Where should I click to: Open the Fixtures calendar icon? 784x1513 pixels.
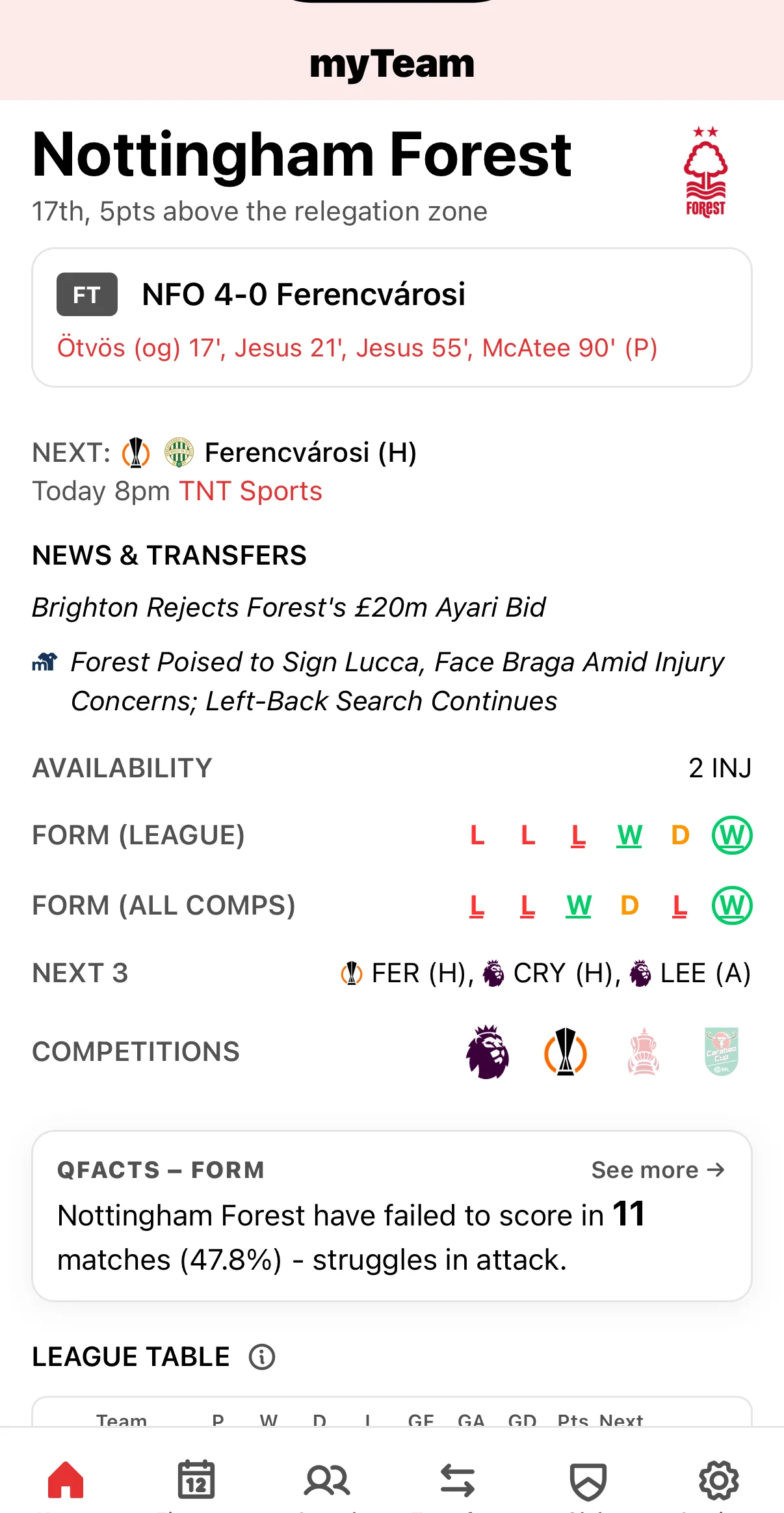(x=196, y=1480)
